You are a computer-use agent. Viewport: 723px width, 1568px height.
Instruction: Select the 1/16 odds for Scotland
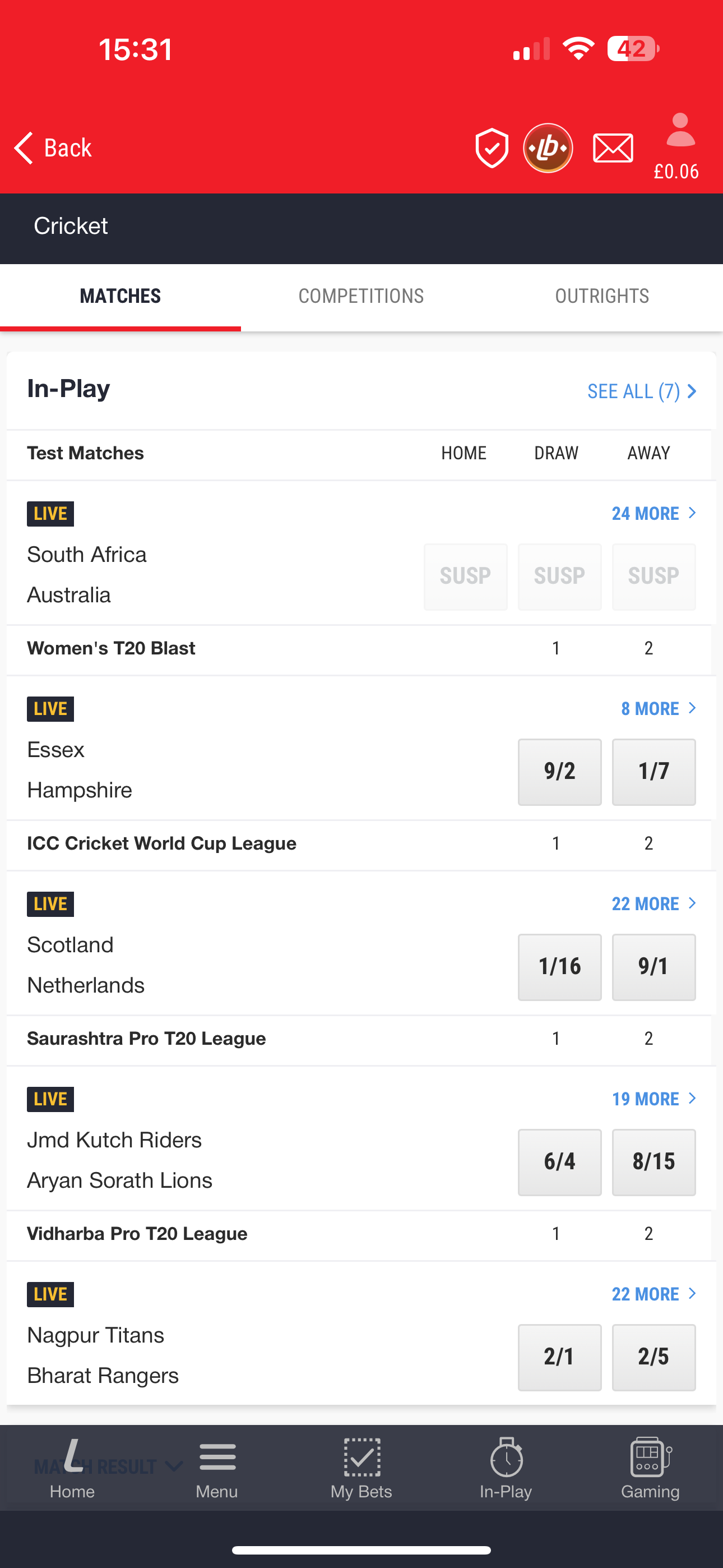(559, 966)
